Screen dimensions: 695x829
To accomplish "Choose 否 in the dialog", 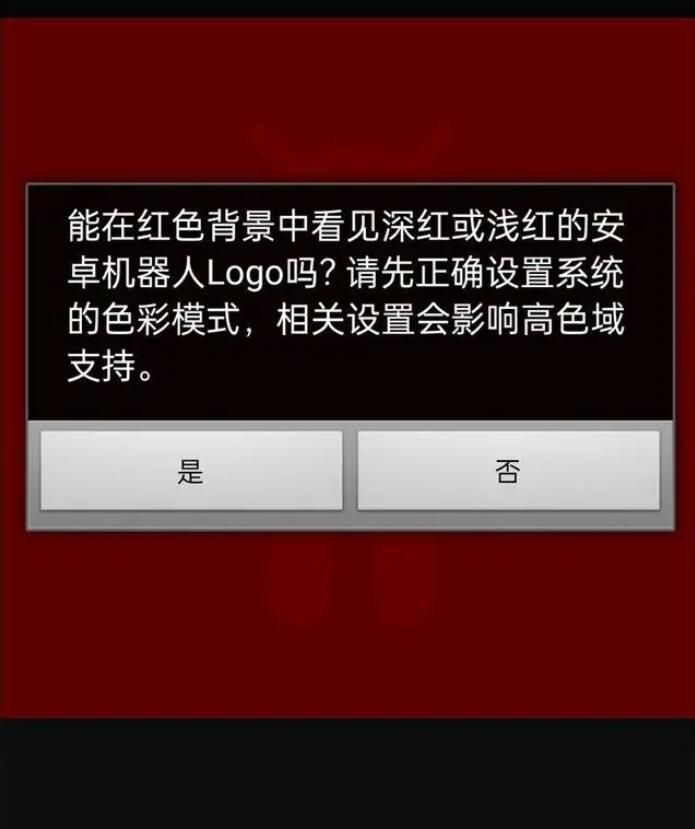I will click(x=508, y=471).
